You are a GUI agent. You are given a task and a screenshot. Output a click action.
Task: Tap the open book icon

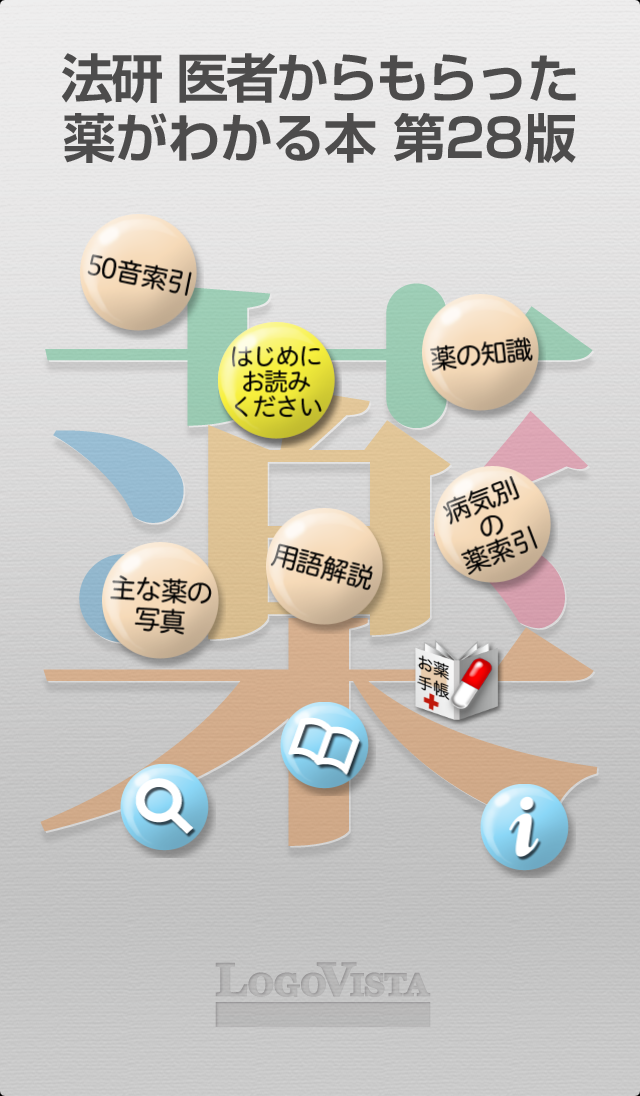[324, 746]
